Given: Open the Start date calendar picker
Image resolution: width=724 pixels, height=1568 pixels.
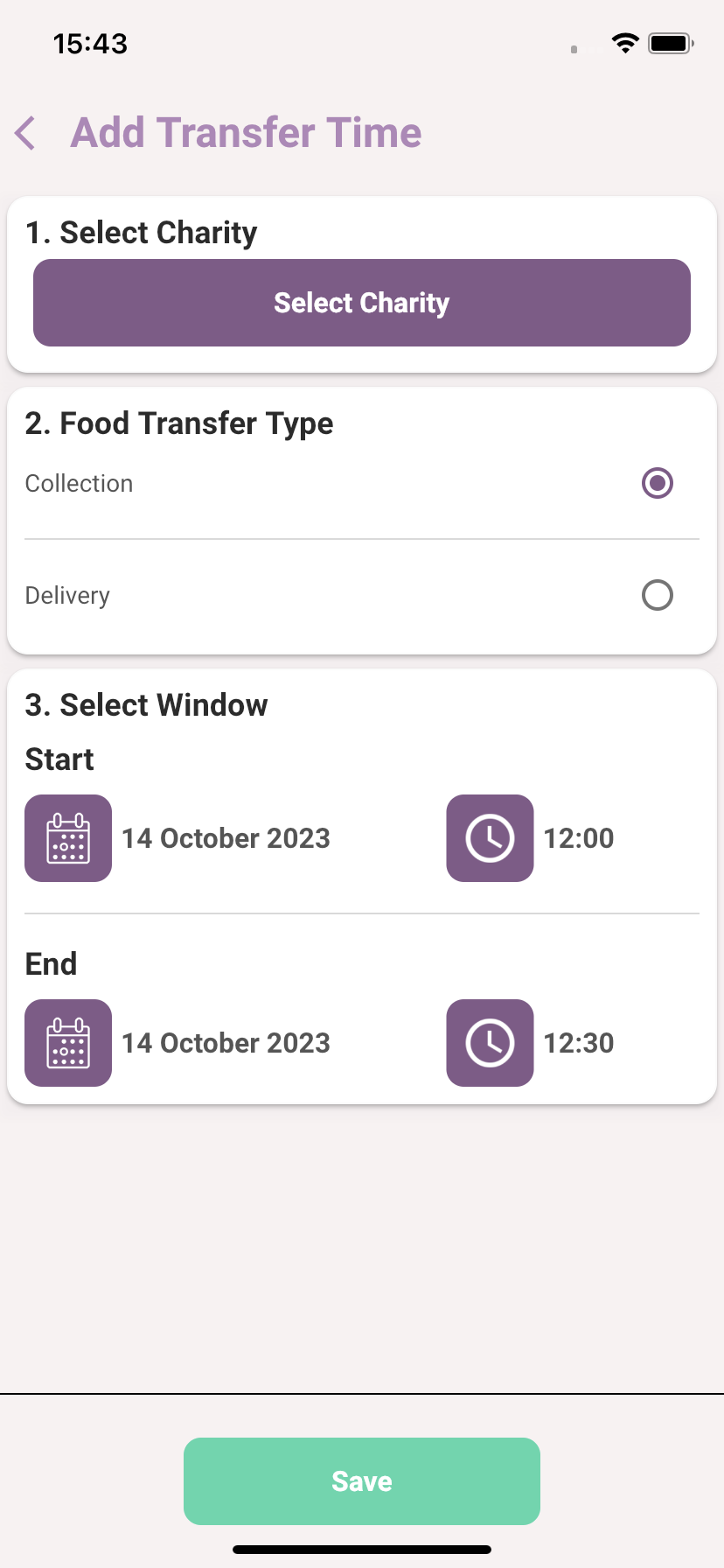Looking at the screenshot, I should click(x=68, y=838).
